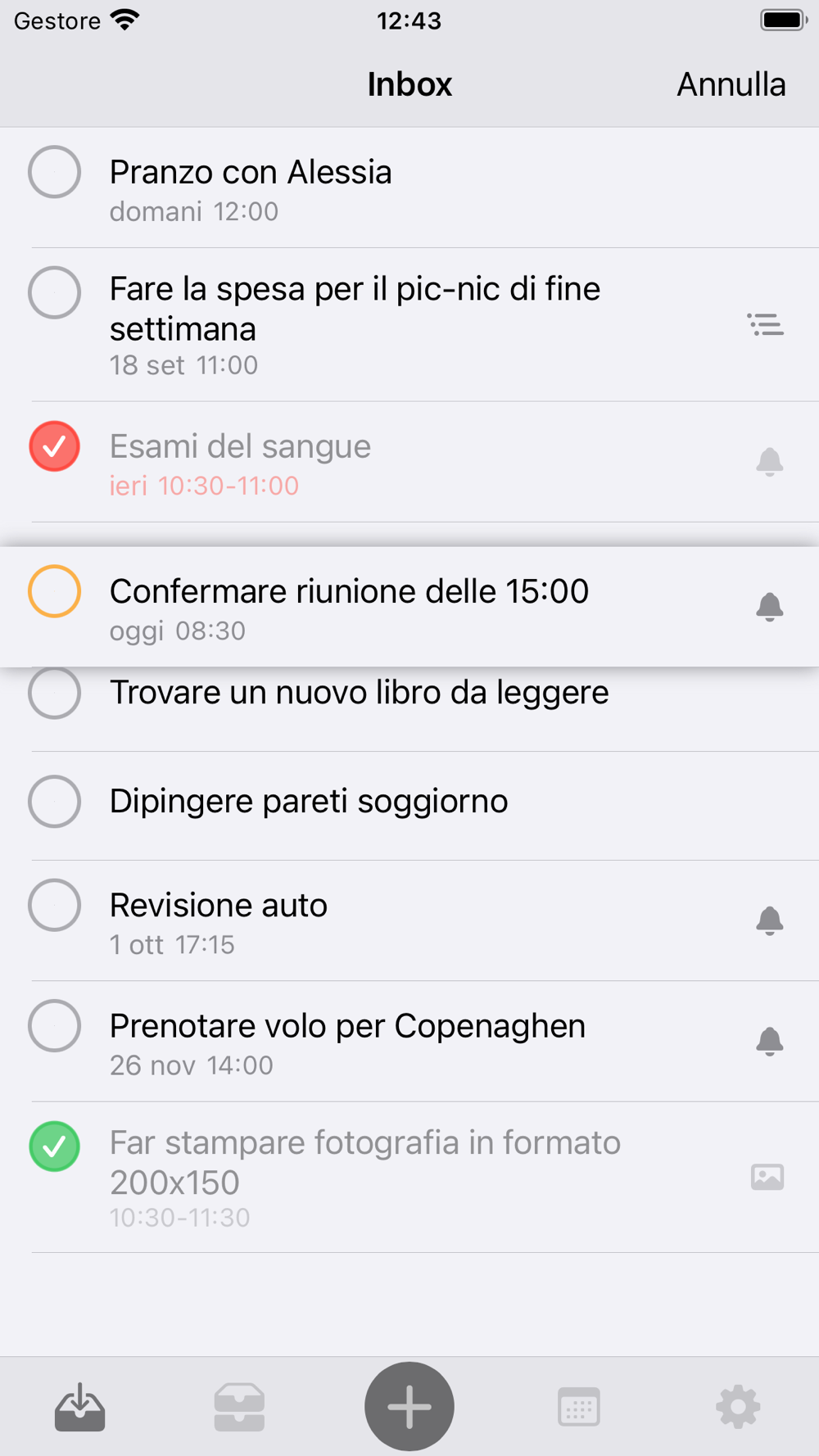Open the settings gear tab
The image size is (819, 1456).
pos(738,1406)
